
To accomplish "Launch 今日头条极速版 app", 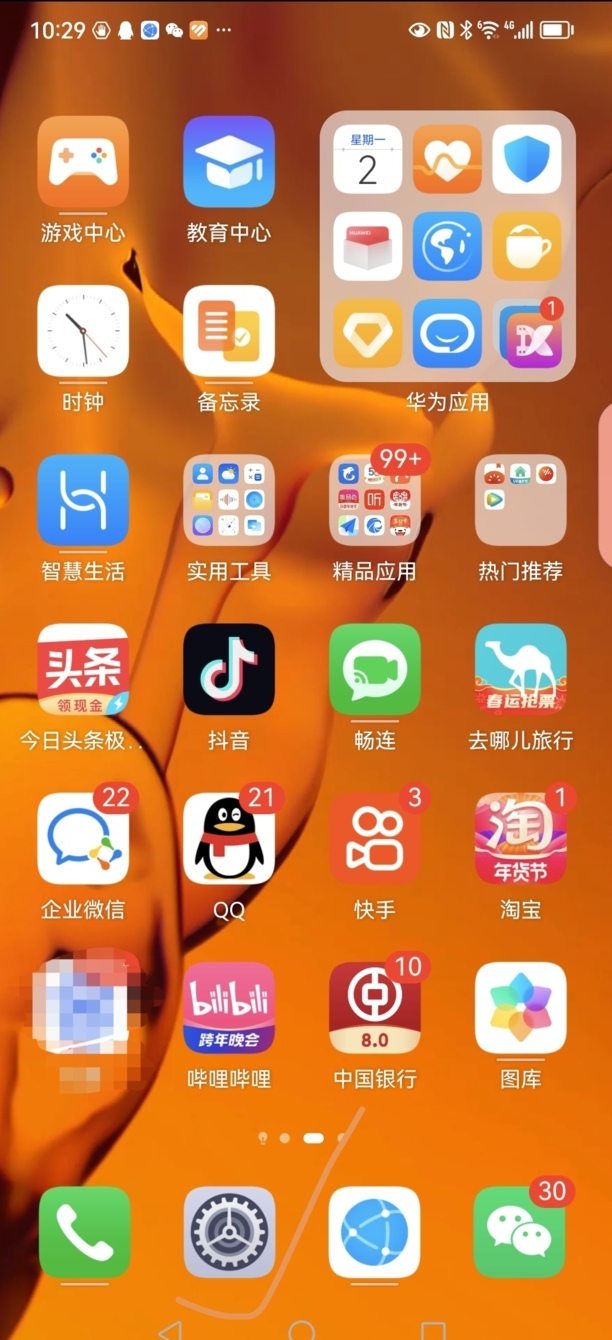I will pyautogui.click(x=83, y=669).
